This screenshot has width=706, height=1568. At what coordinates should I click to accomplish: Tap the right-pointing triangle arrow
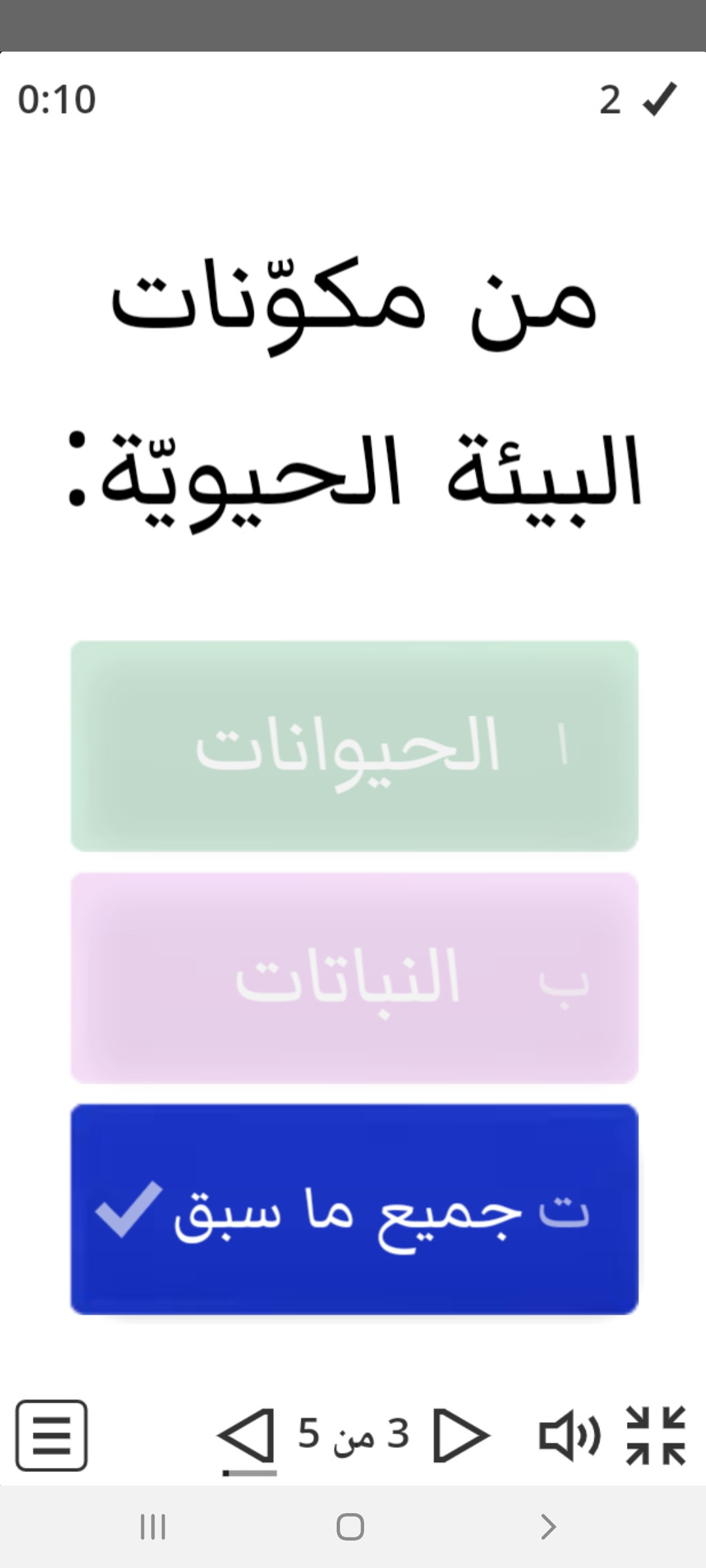pyautogui.click(x=460, y=1435)
